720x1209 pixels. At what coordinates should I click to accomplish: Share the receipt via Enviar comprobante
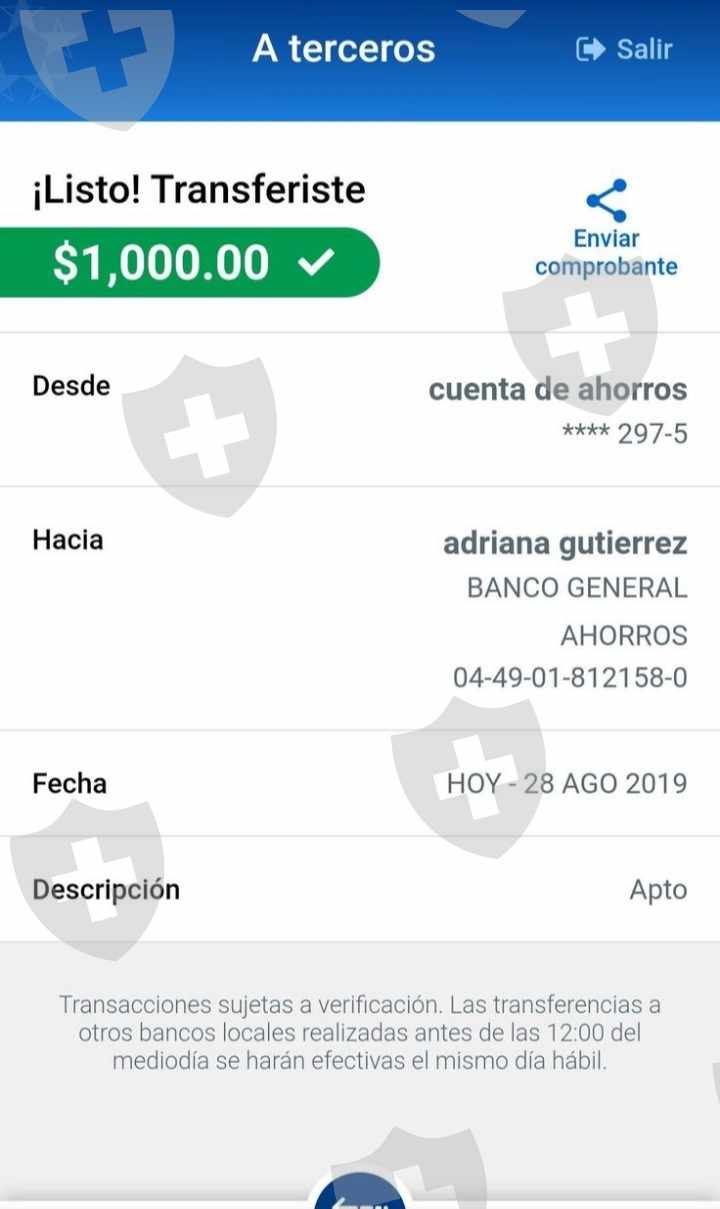point(606,229)
